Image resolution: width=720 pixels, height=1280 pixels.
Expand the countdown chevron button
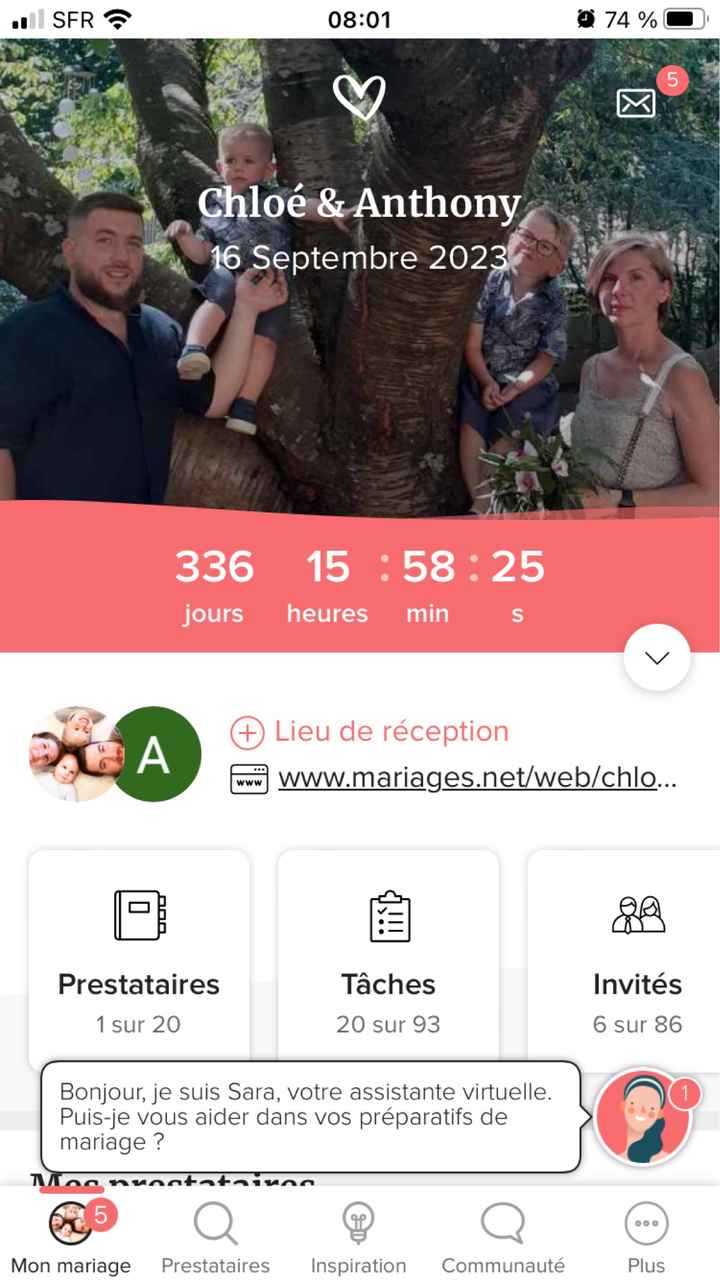657,657
